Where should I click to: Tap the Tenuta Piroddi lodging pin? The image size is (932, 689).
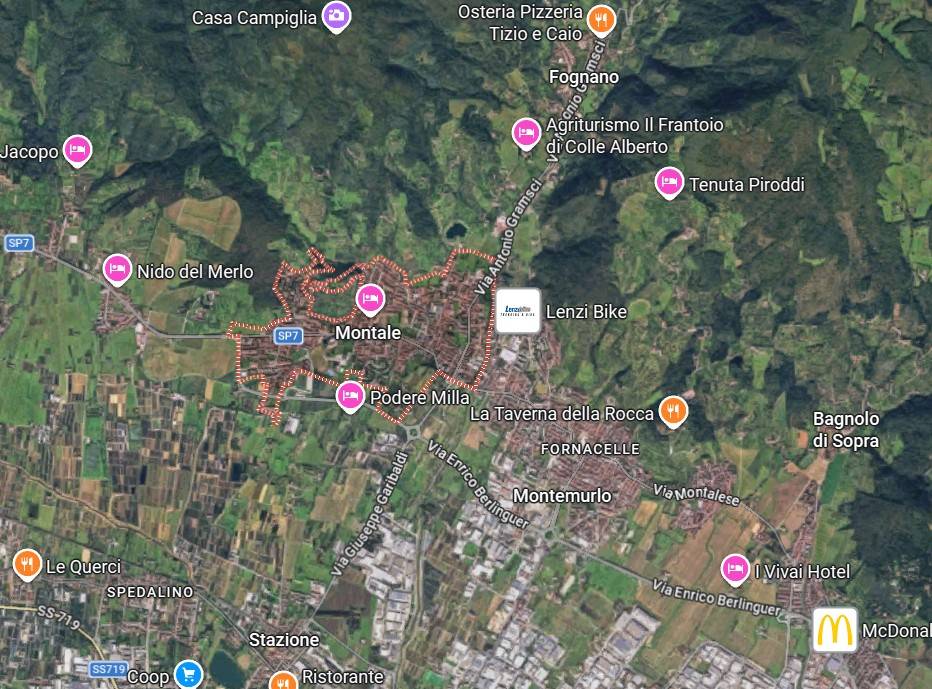click(669, 182)
